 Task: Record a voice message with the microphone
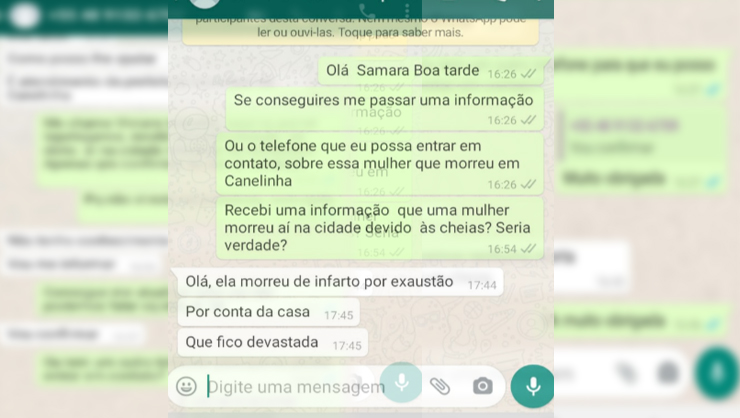tap(532, 386)
